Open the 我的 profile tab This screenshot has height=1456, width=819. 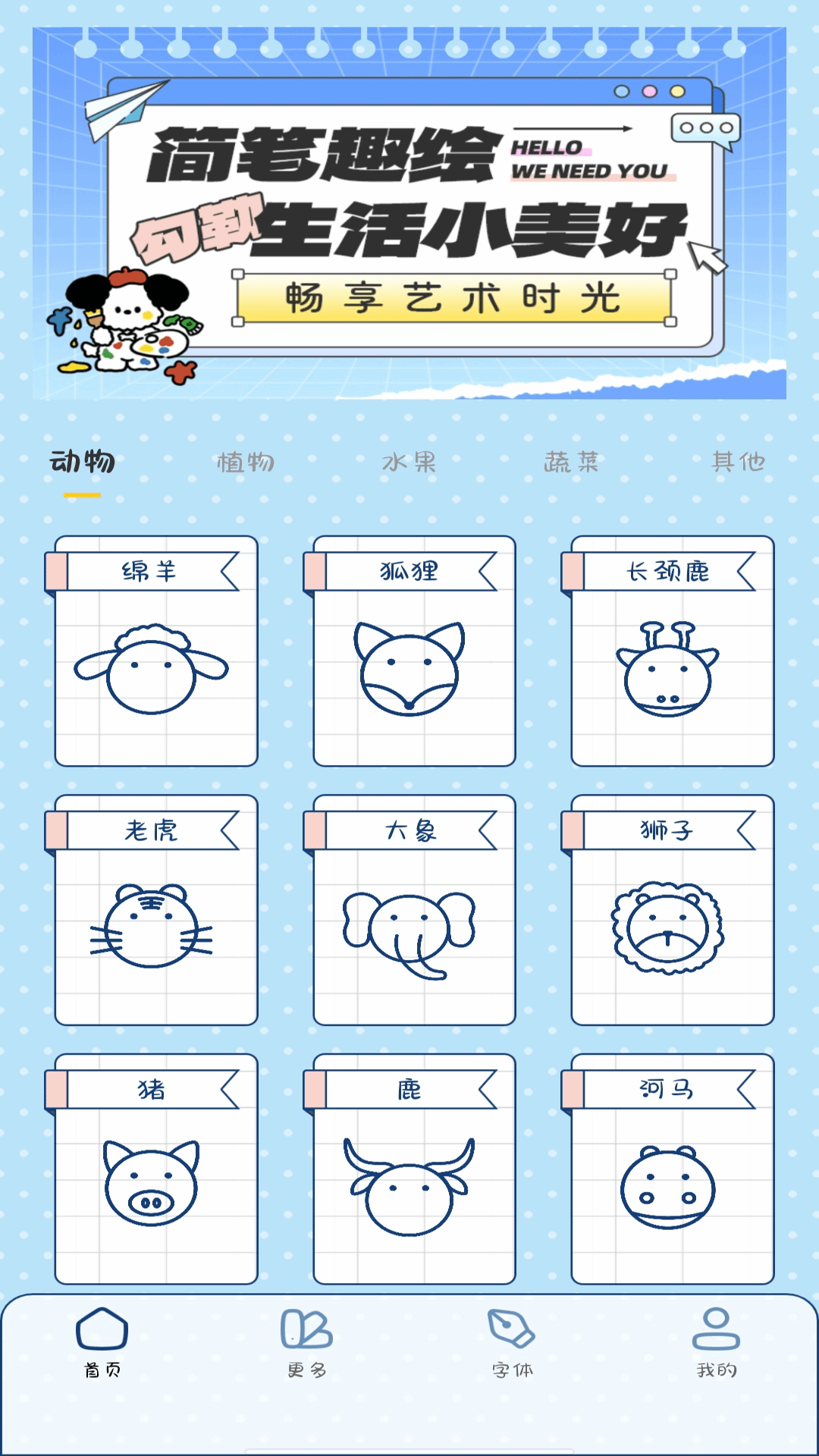tap(716, 1344)
